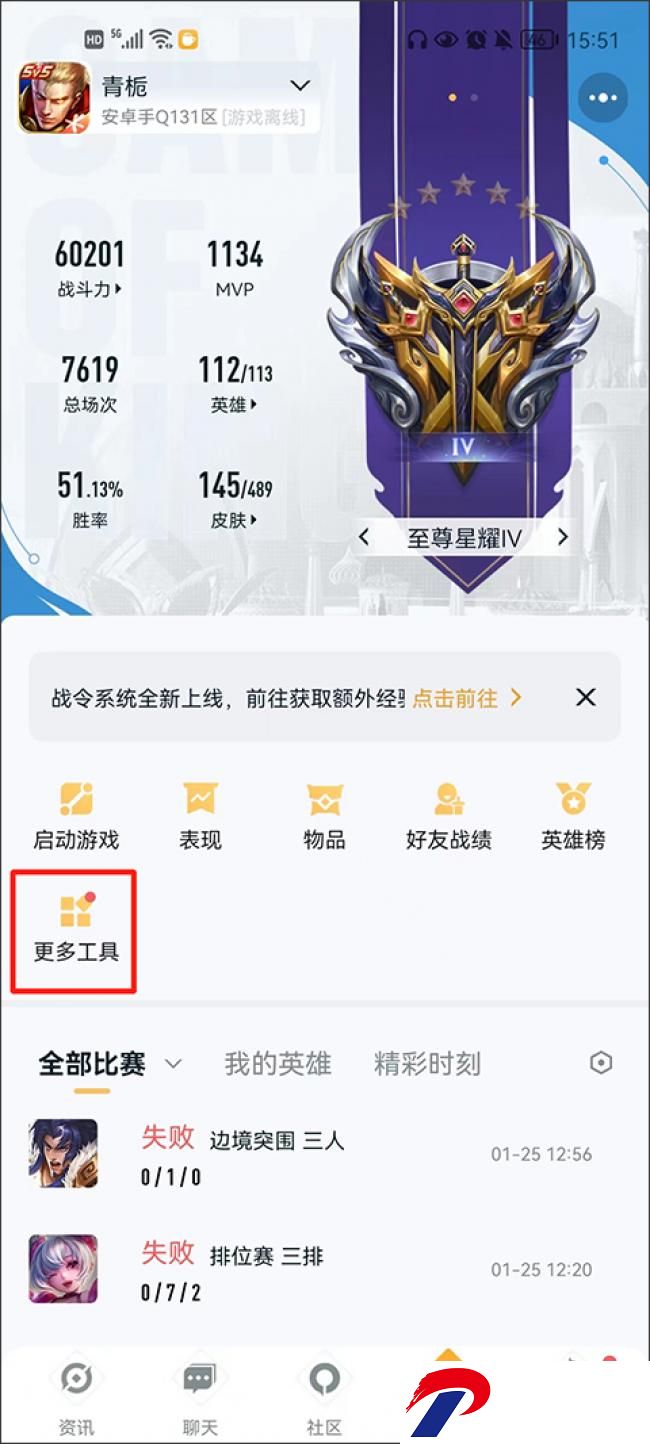
Task: Show the previous rank tier arrow
Action: click(x=364, y=537)
